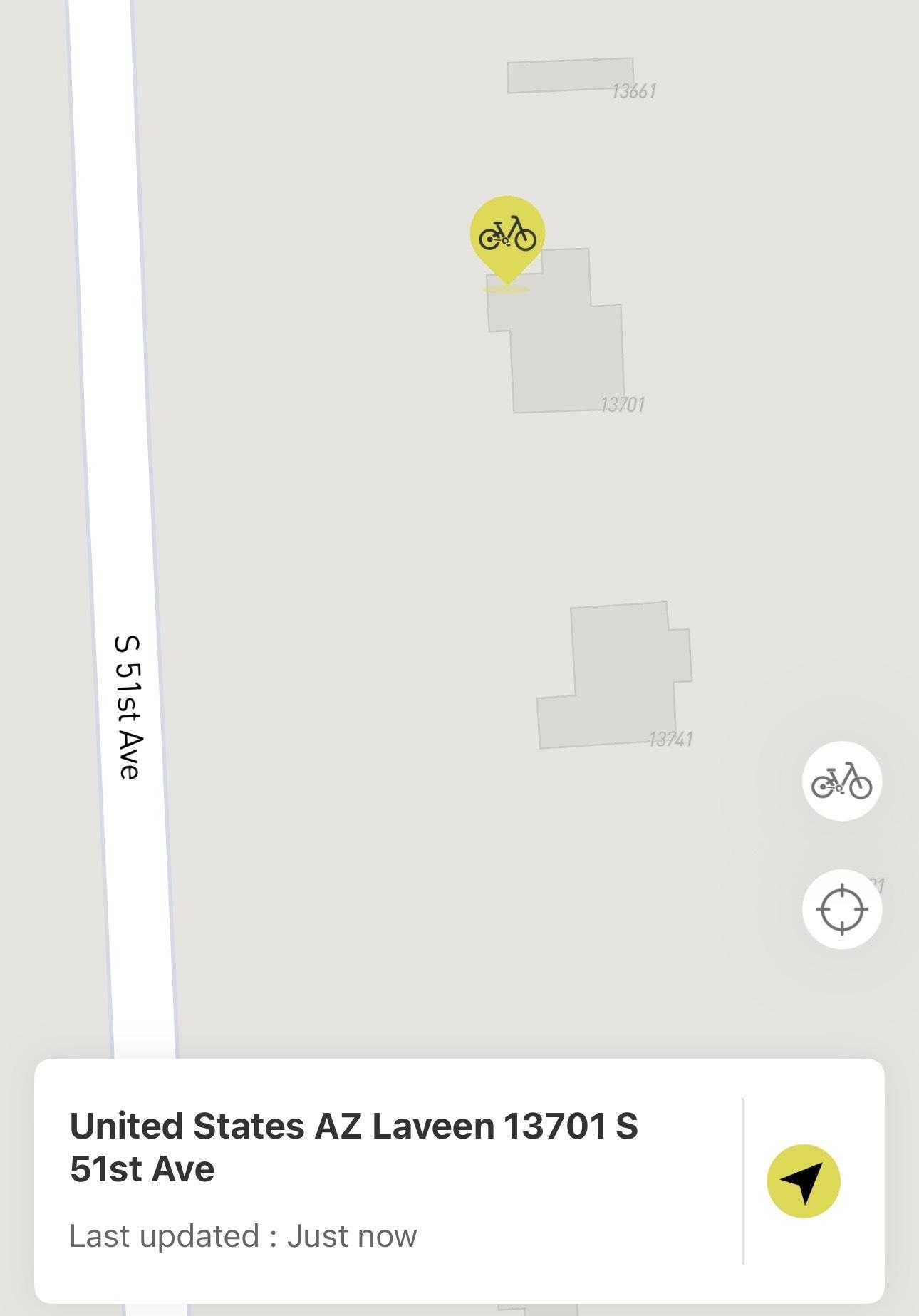Image resolution: width=919 pixels, height=1316 pixels.
Task: Recenter map on my current location
Action: point(842,909)
